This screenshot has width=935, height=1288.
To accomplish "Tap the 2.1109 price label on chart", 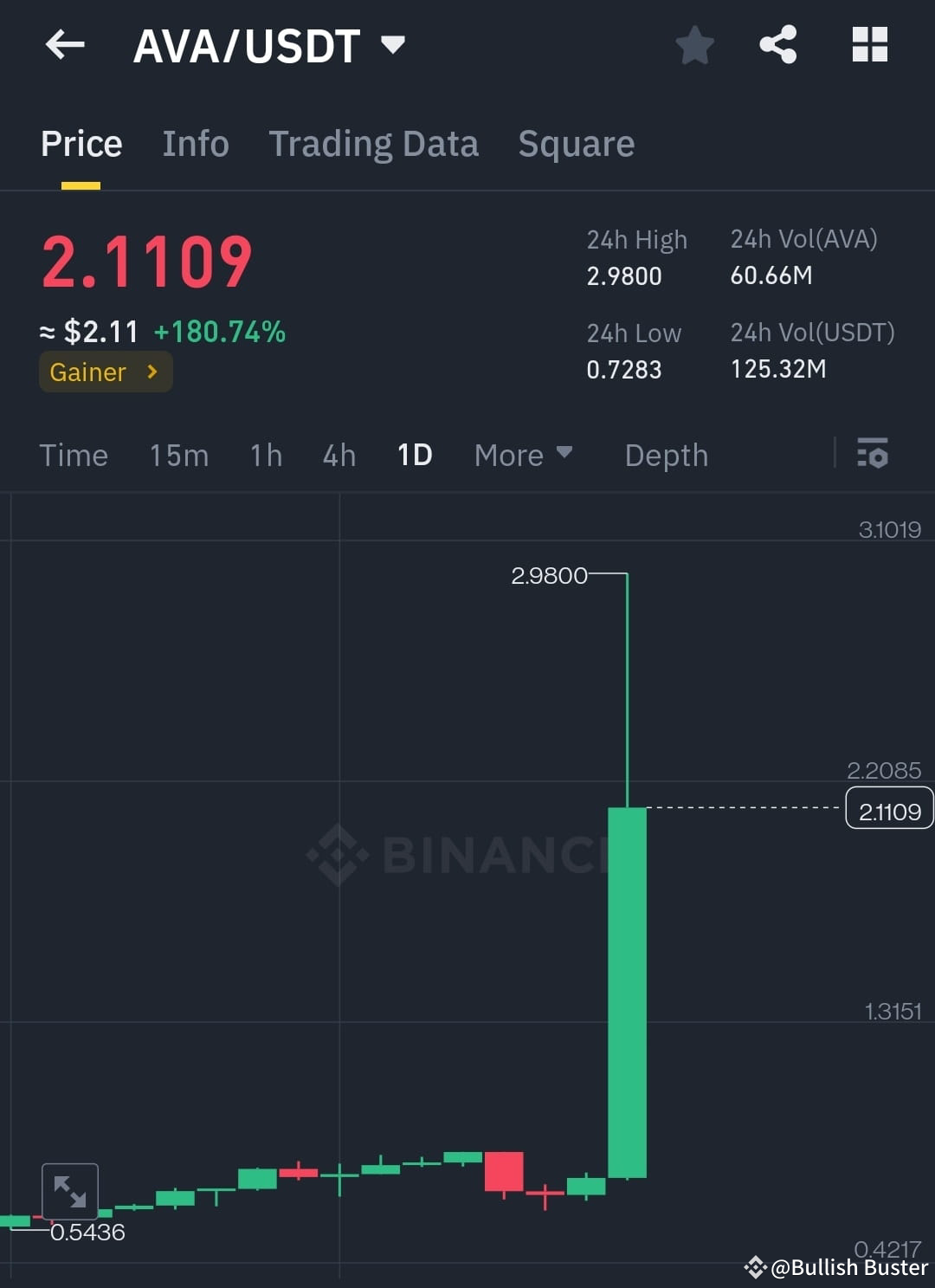I will pyautogui.click(x=888, y=808).
